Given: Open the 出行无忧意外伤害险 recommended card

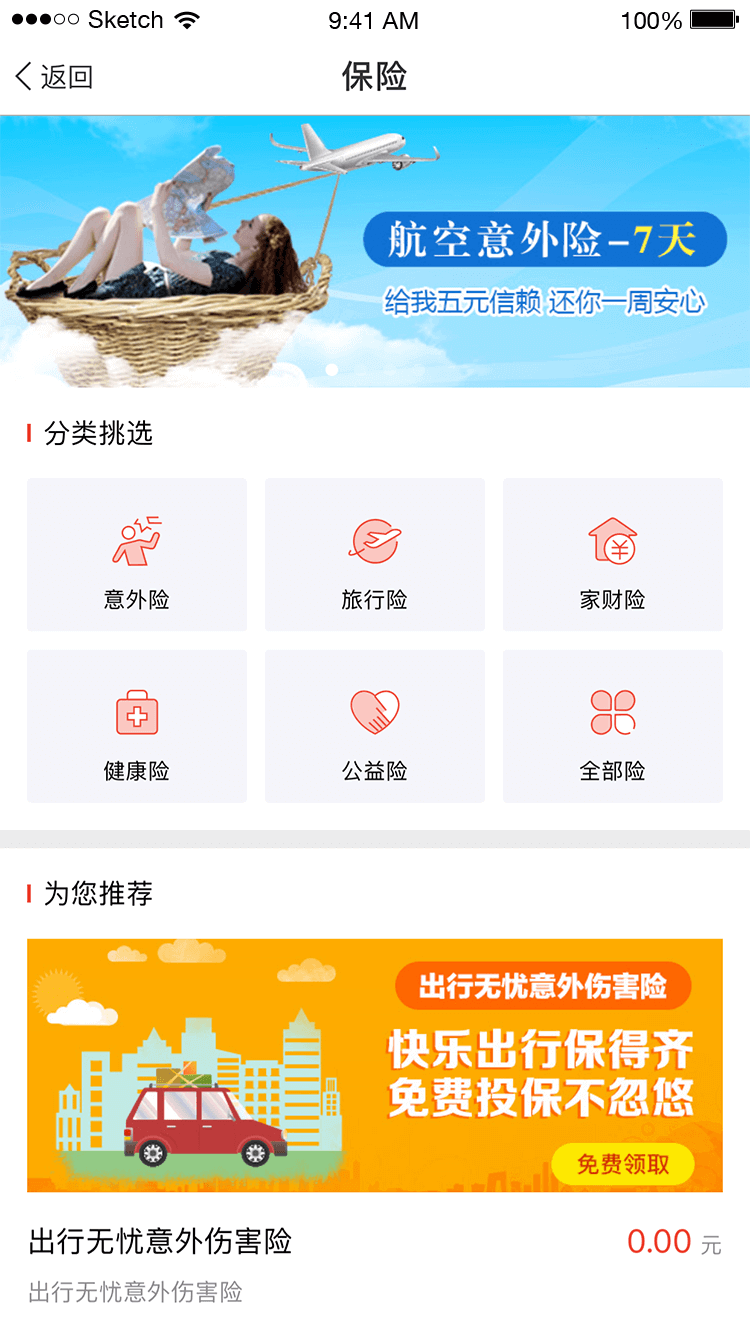Looking at the screenshot, I should [x=375, y=1066].
